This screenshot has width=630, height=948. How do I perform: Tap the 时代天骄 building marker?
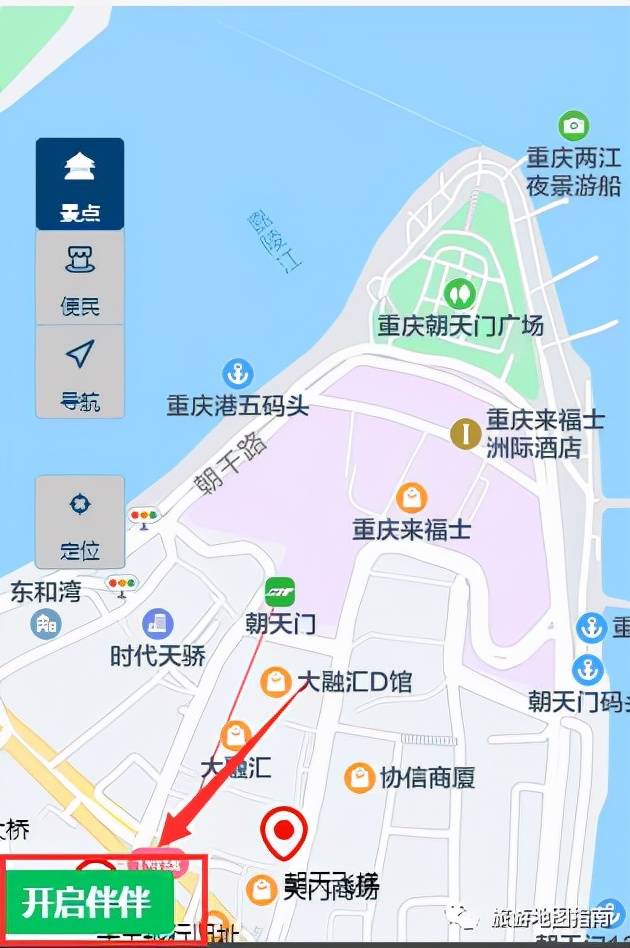158,624
